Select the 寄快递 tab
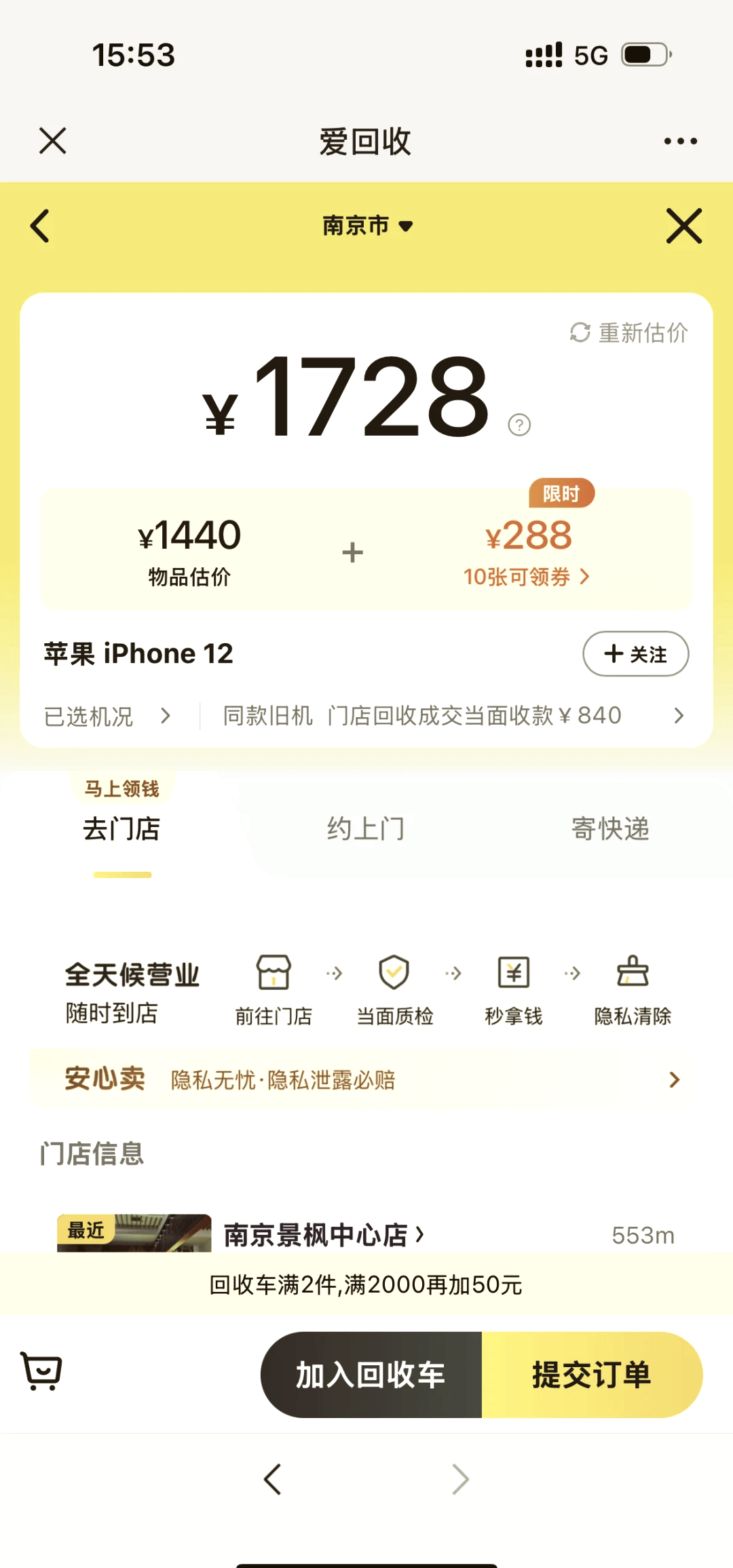733x1568 pixels. pyautogui.click(x=610, y=828)
